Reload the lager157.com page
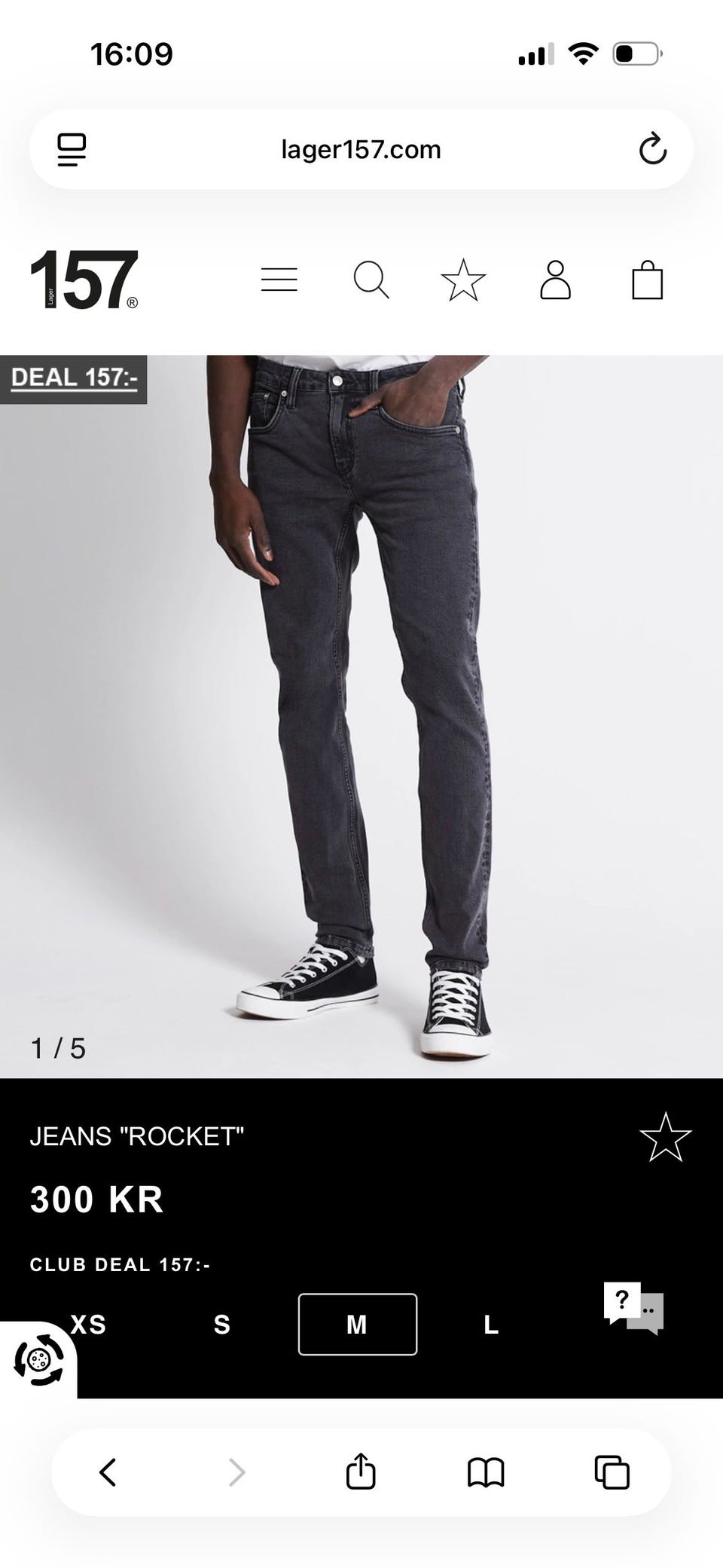Screen dimensions: 723x1568 (652, 149)
